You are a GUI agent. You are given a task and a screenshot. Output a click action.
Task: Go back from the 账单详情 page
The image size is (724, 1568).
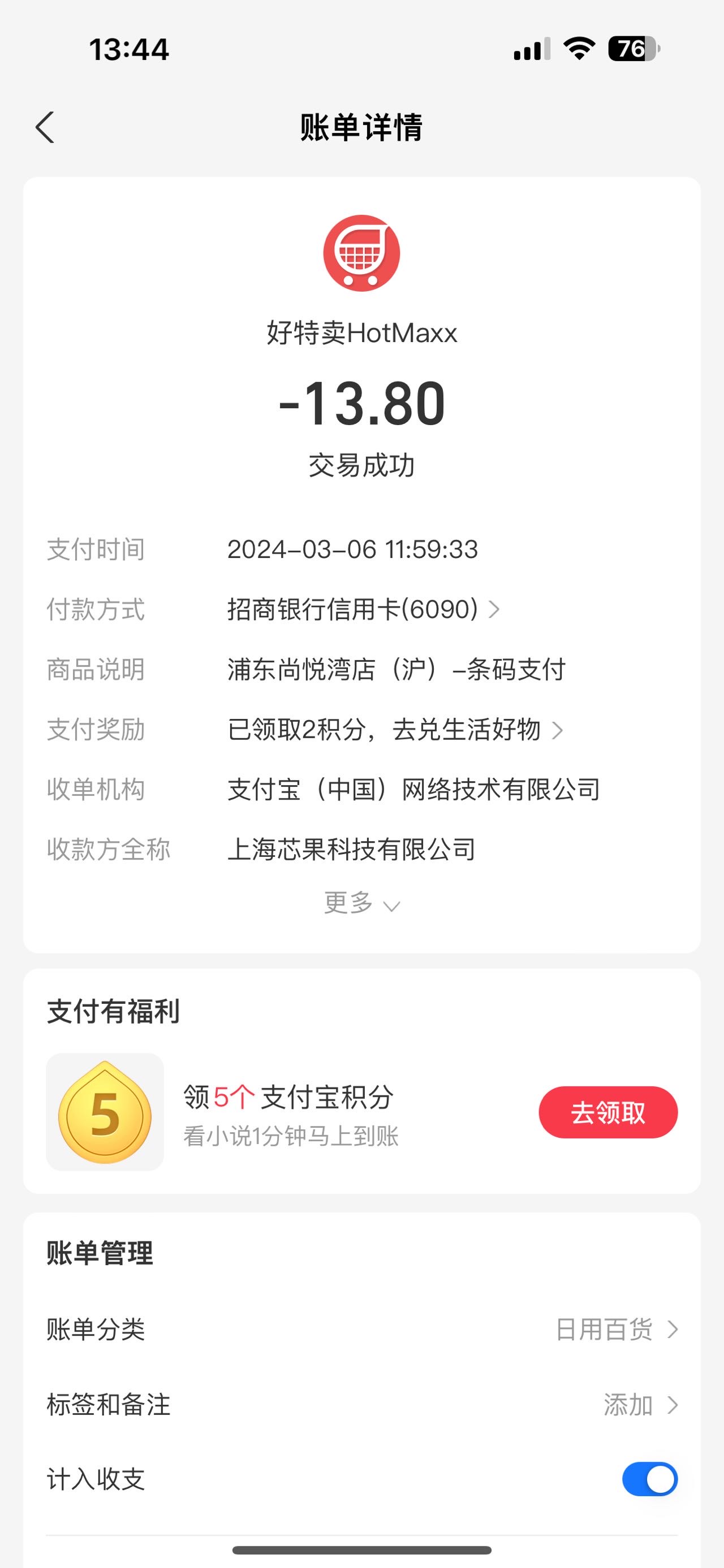pos(45,127)
